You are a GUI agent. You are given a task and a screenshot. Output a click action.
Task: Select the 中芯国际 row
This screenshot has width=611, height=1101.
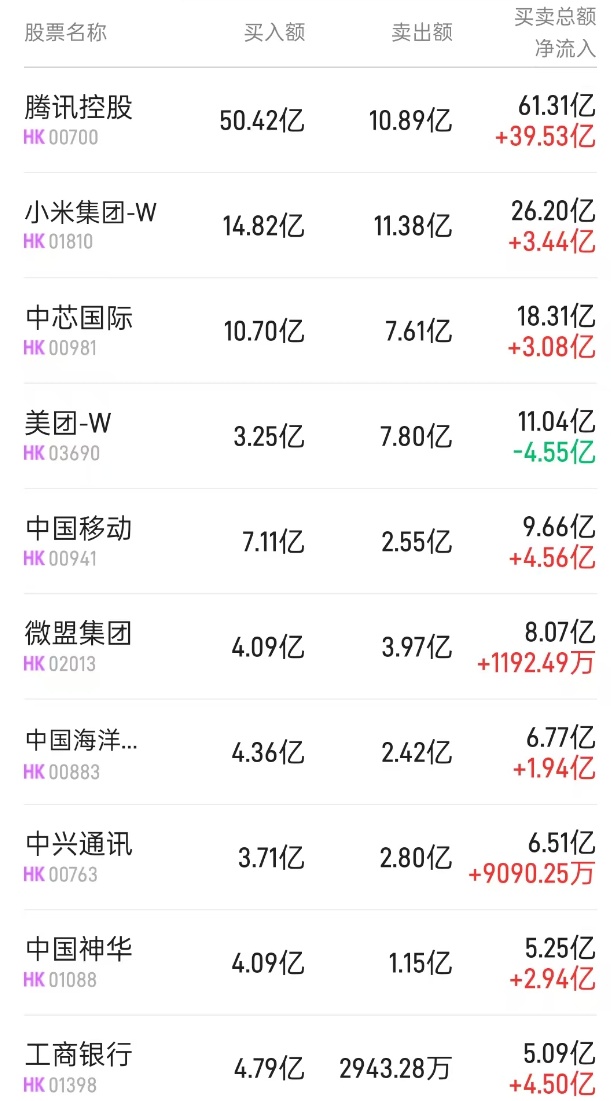[79, 319]
